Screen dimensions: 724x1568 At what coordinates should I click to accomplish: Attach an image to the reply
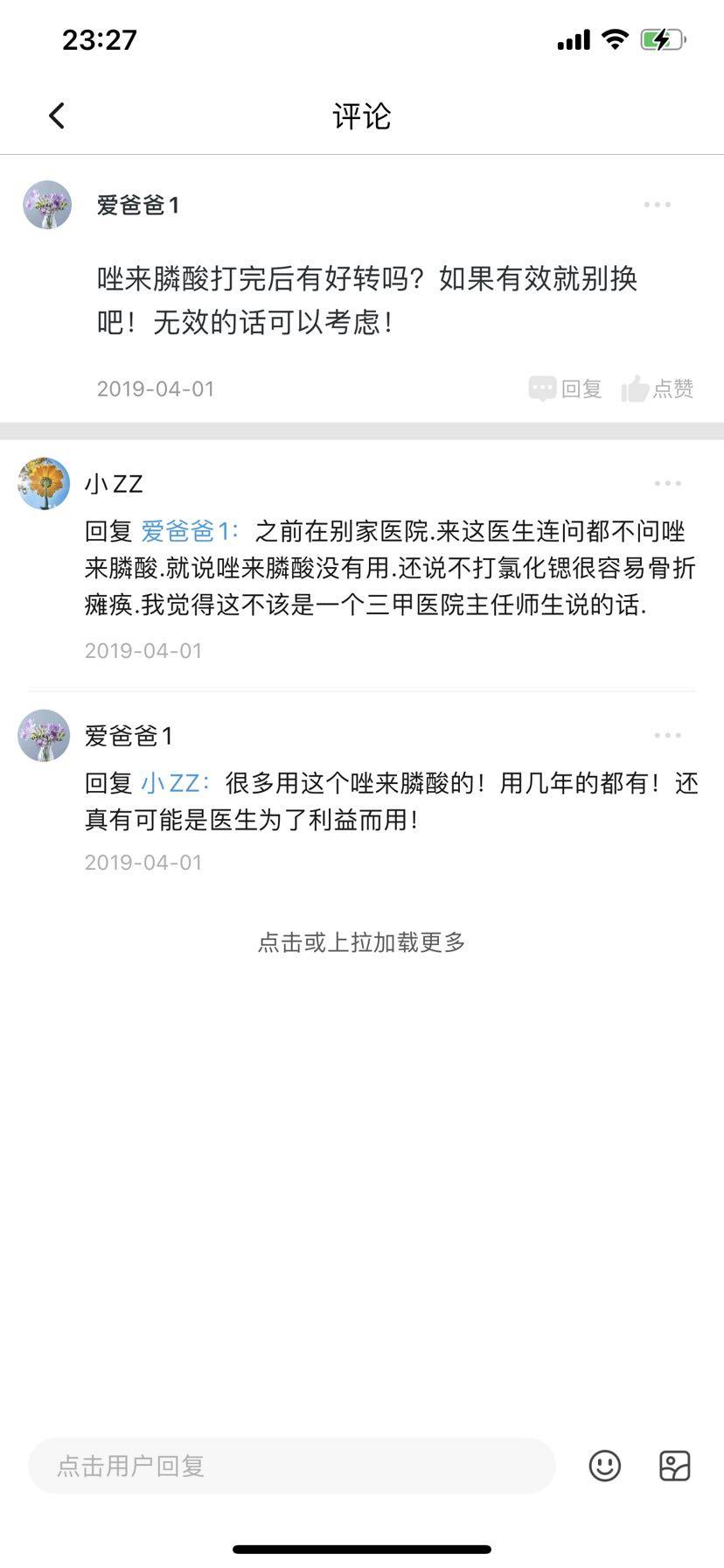[674, 1466]
